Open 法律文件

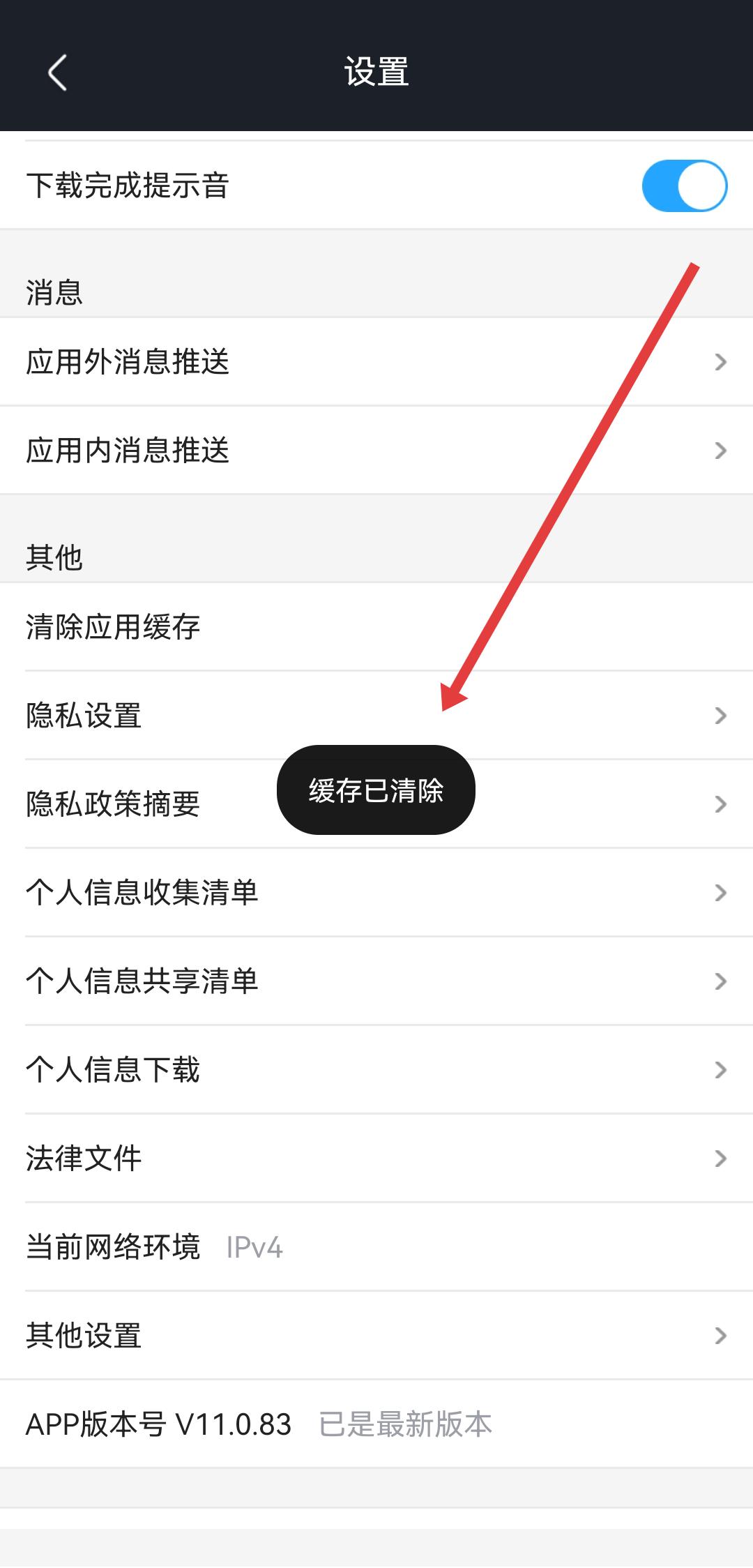376,1159
